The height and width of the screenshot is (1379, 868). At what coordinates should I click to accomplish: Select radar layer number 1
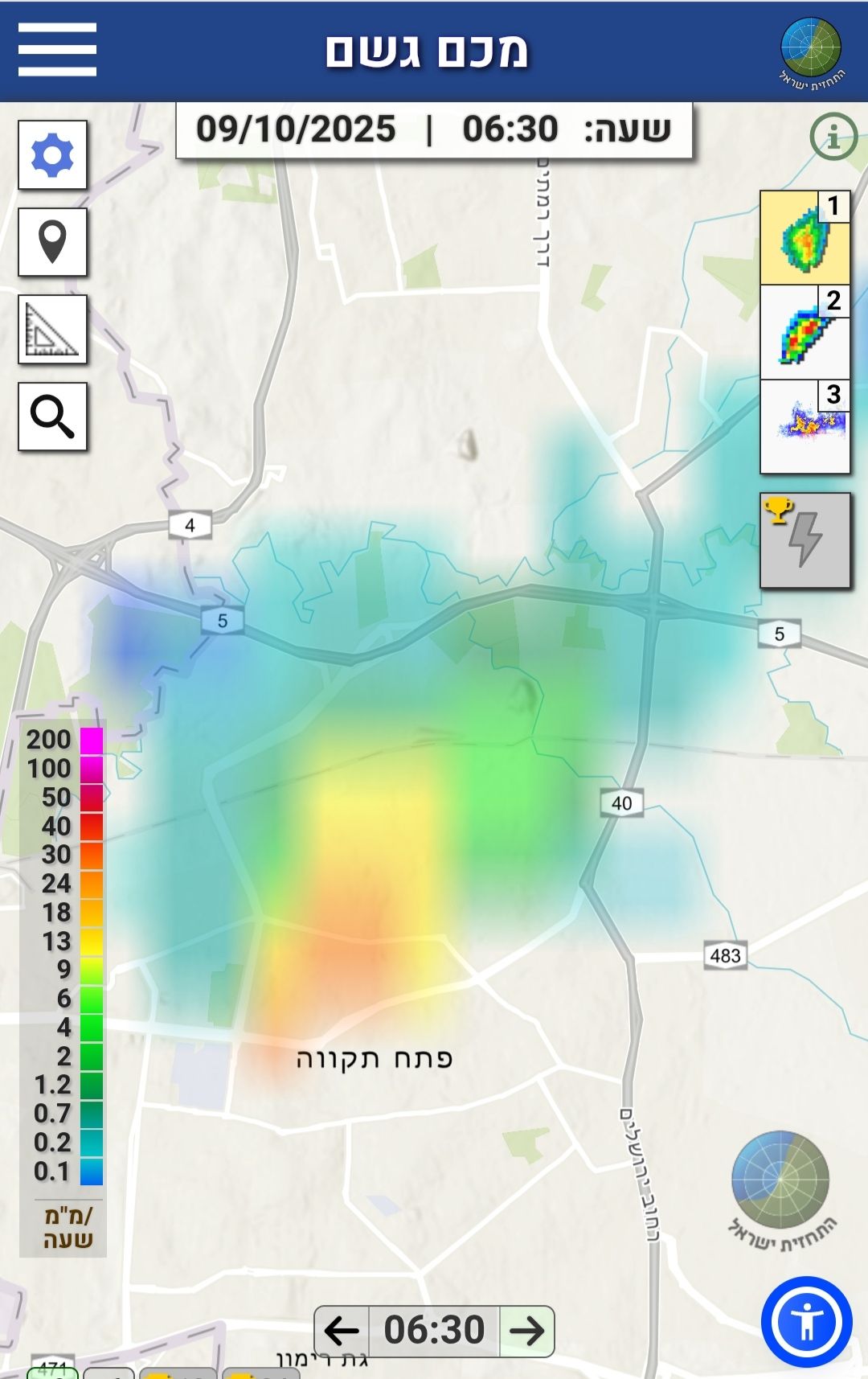(805, 238)
